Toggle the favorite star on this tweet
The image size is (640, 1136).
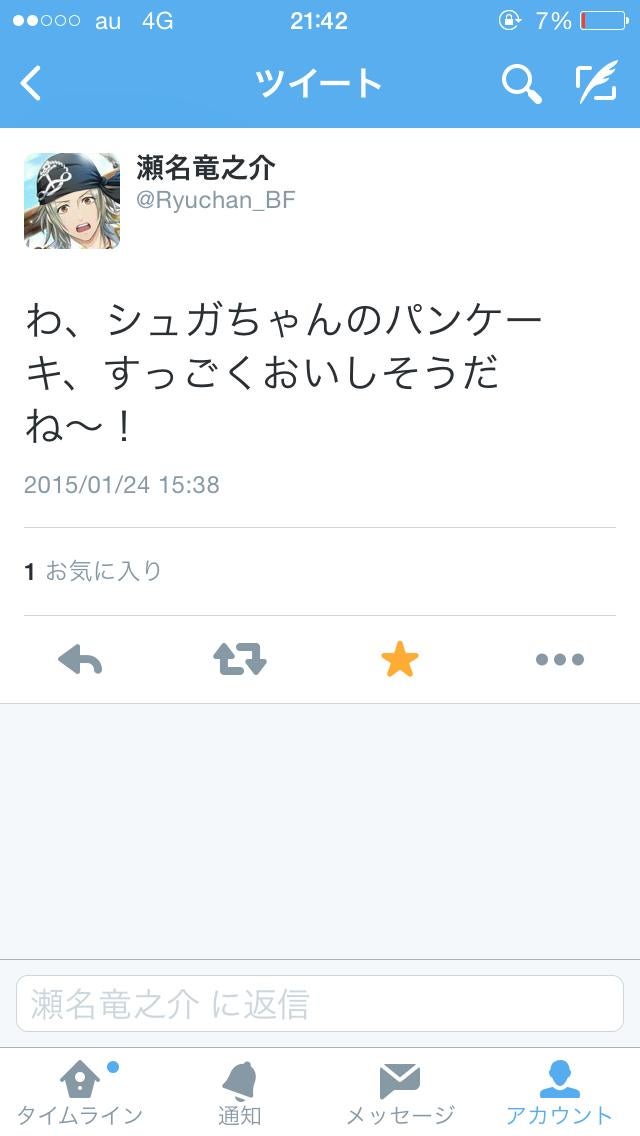[400, 659]
